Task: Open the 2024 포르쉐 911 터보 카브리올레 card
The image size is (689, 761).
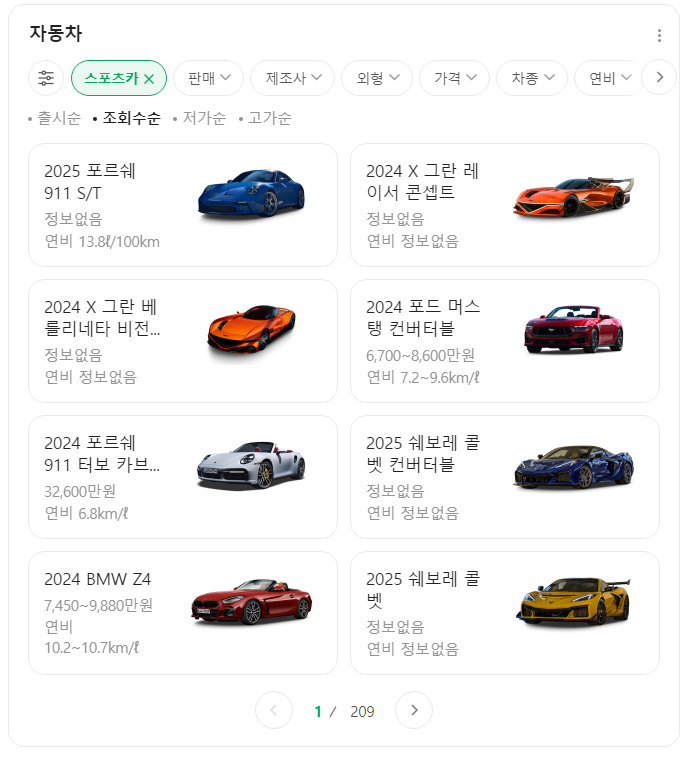Action: 183,477
